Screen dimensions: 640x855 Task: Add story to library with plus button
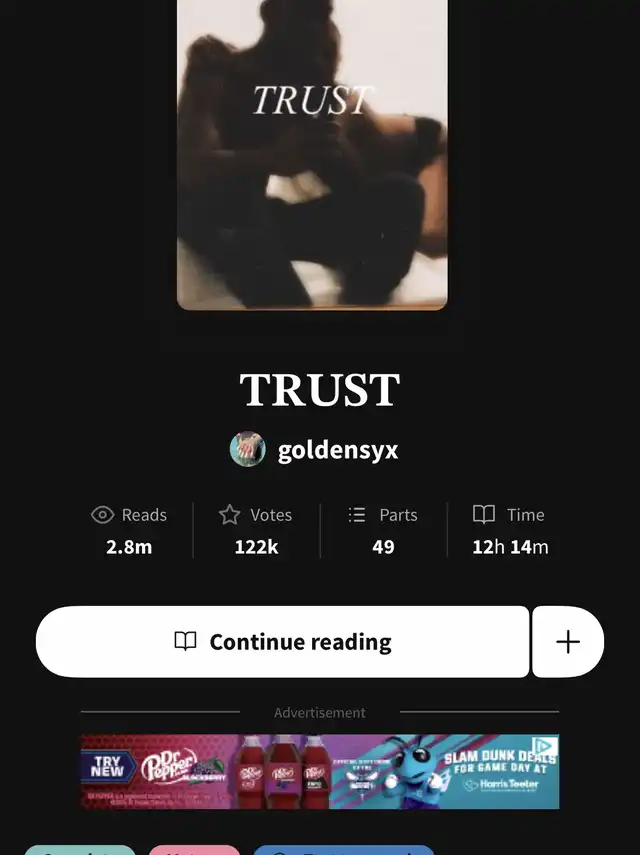click(x=568, y=641)
